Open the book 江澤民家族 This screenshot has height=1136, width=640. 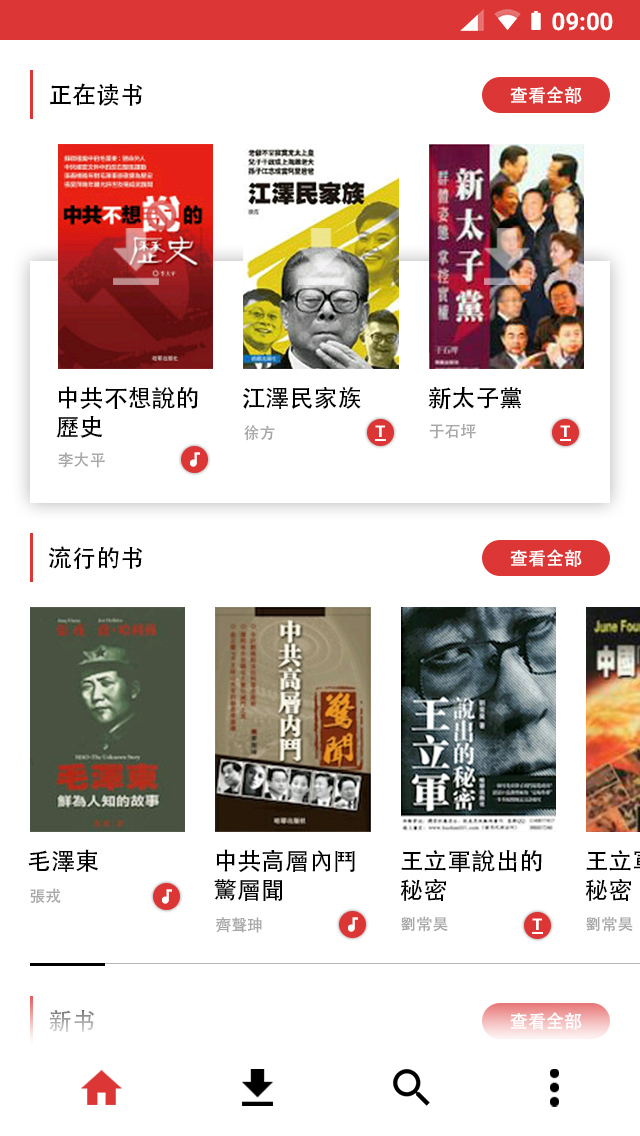321,256
